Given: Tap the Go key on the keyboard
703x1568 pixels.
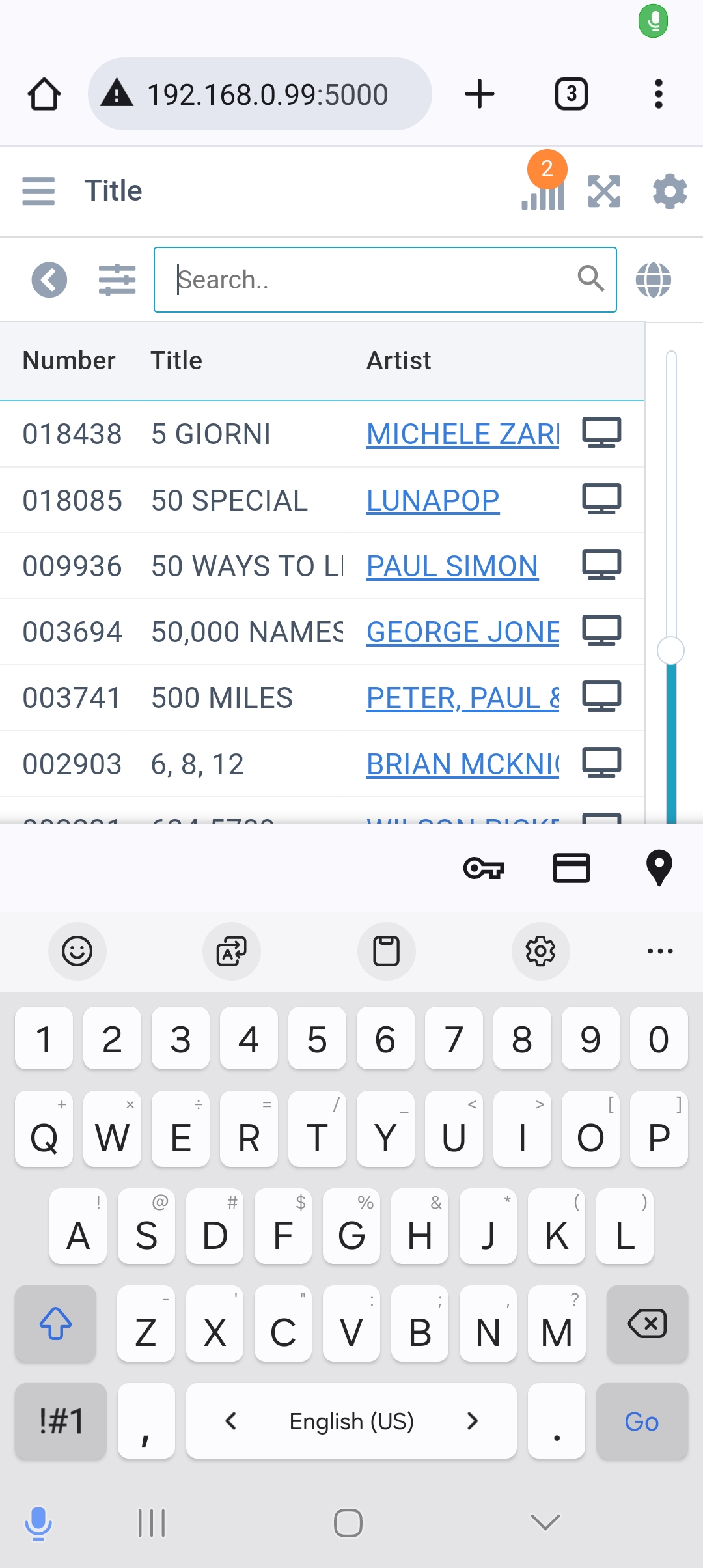Looking at the screenshot, I should click(642, 1421).
